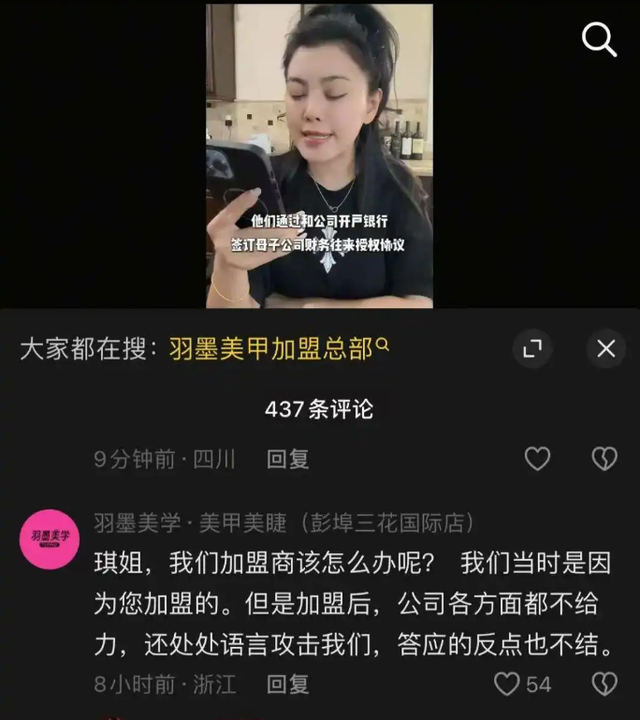Viewport: 640px width, 720px height.
Task: Open the 羽墨美学·美甲美睫 username
Action: coord(284,522)
